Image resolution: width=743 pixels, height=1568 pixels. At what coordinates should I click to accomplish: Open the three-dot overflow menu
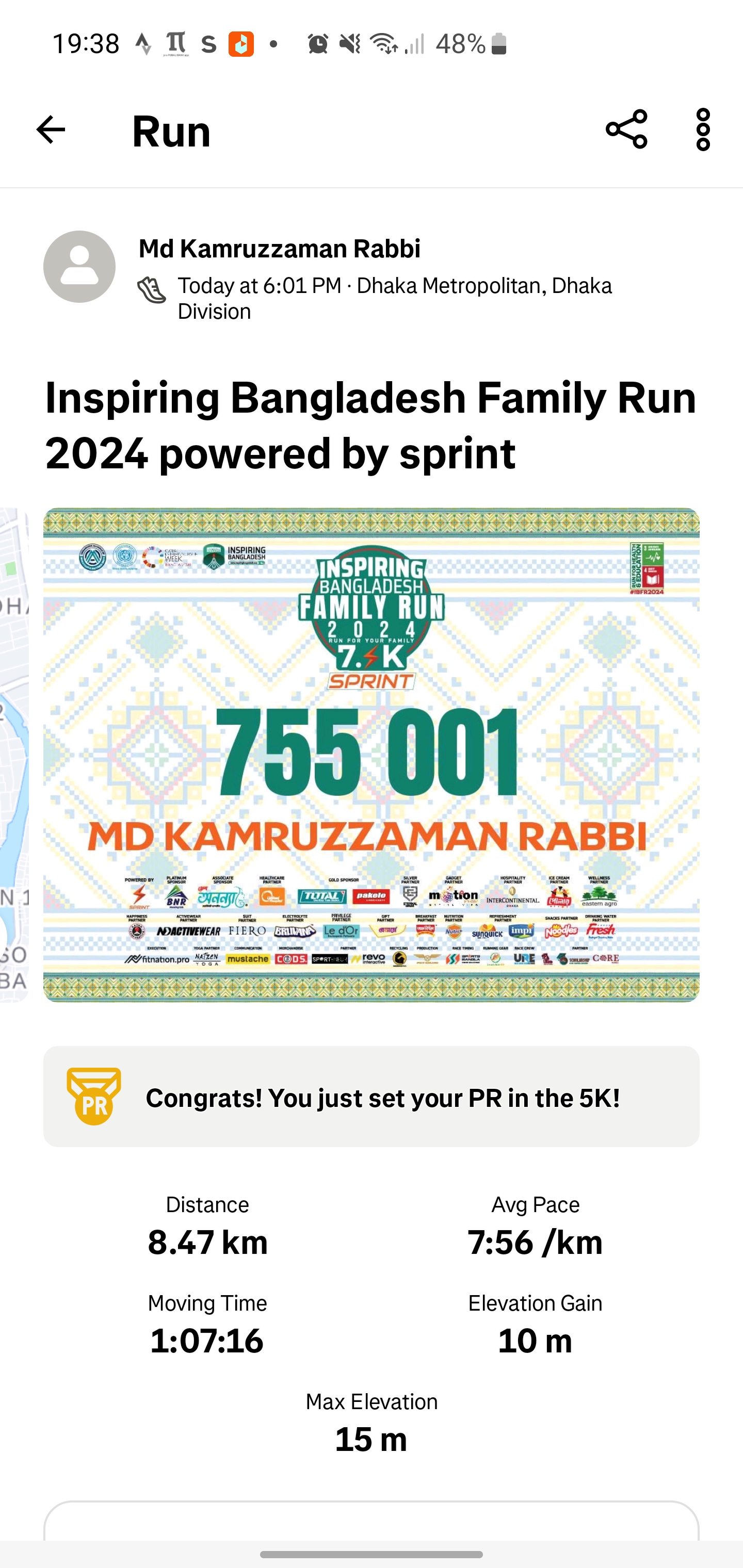pyautogui.click(x=703, y=129)
